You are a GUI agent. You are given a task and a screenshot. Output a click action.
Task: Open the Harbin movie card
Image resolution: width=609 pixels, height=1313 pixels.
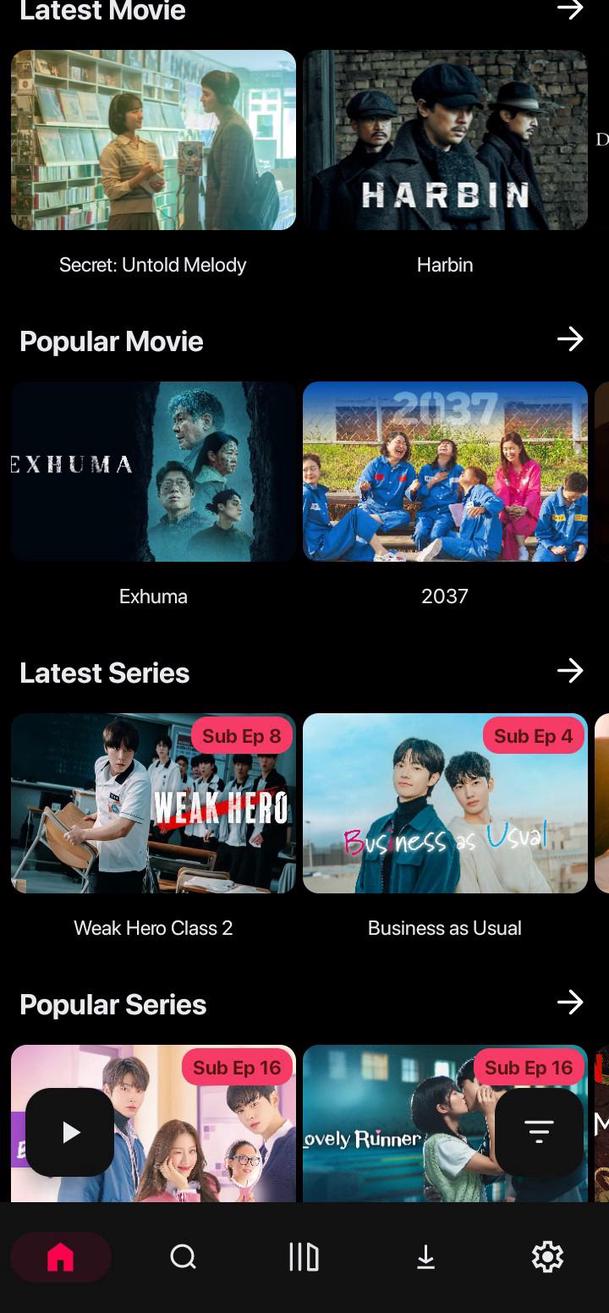[x=445, y=140]
